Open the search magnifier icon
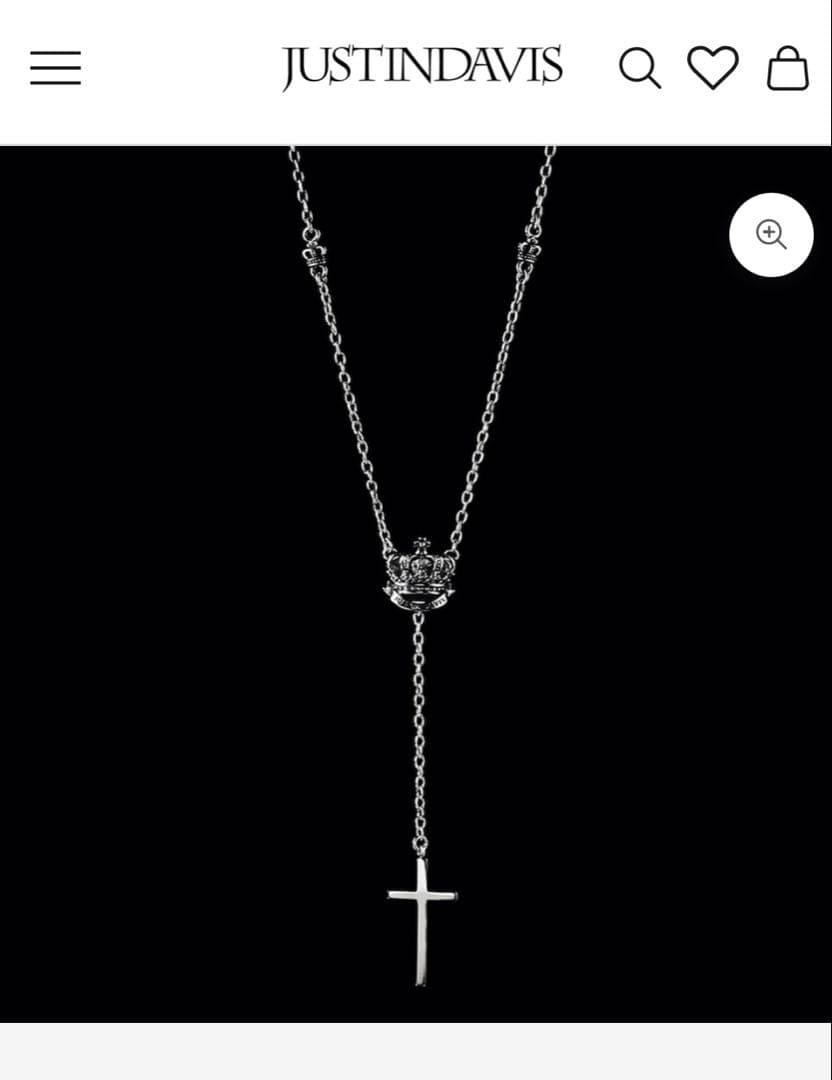Screen dimensions: 832x1080 tap(639, 69)
